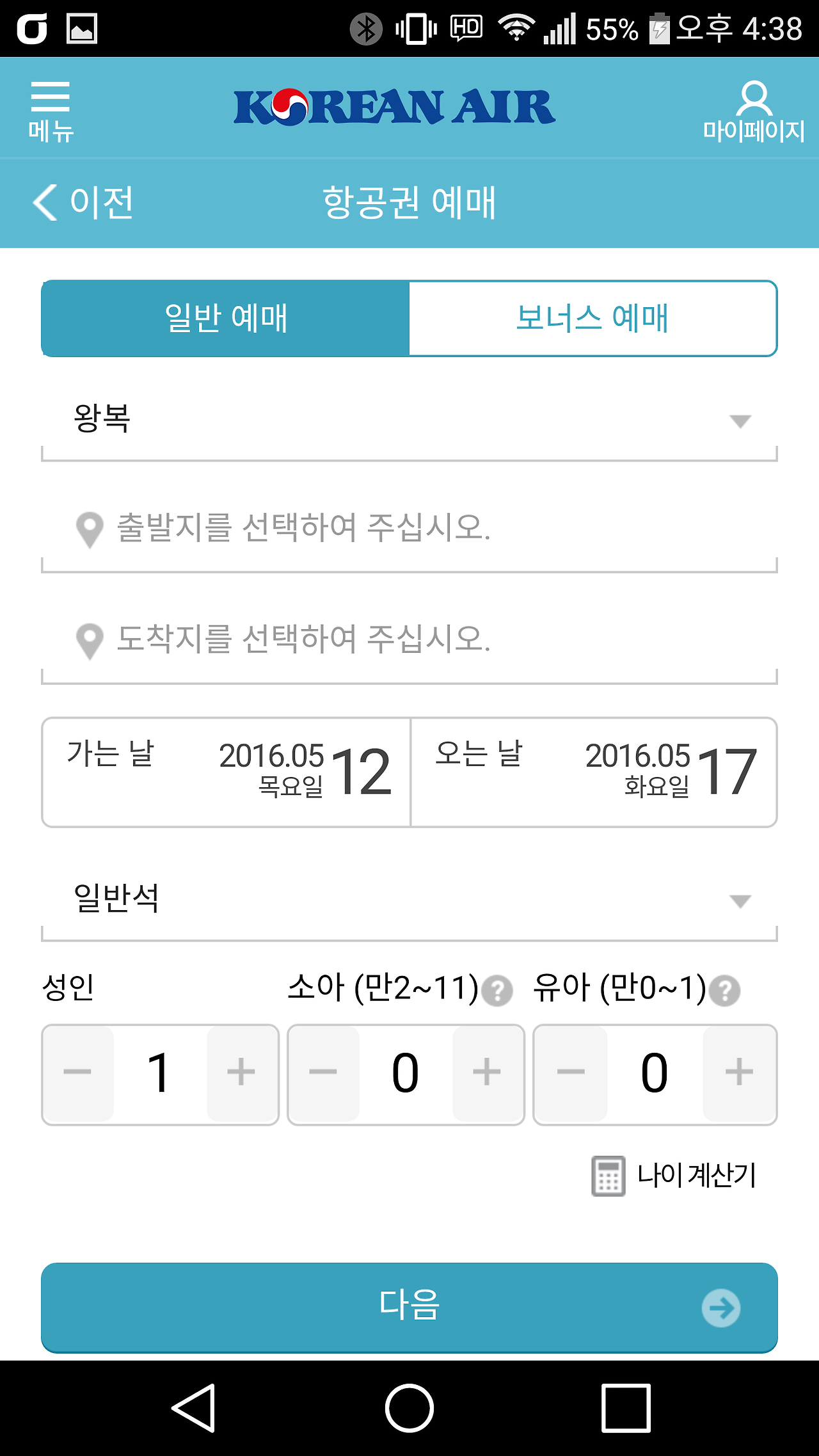Open the 가는 날 departure date picker

226,772
